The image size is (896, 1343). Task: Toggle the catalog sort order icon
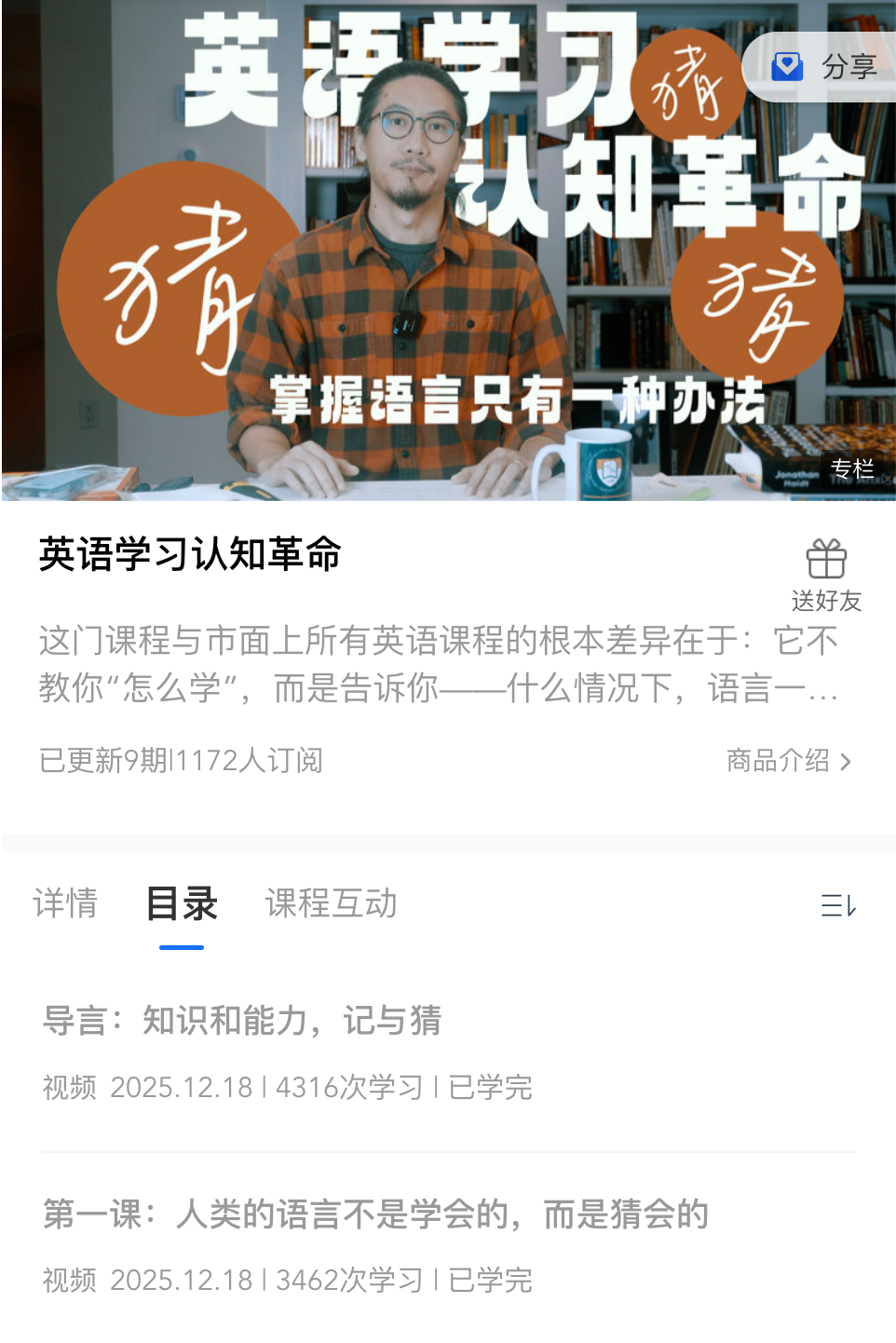pyautogui.click(x=837, y=905)
